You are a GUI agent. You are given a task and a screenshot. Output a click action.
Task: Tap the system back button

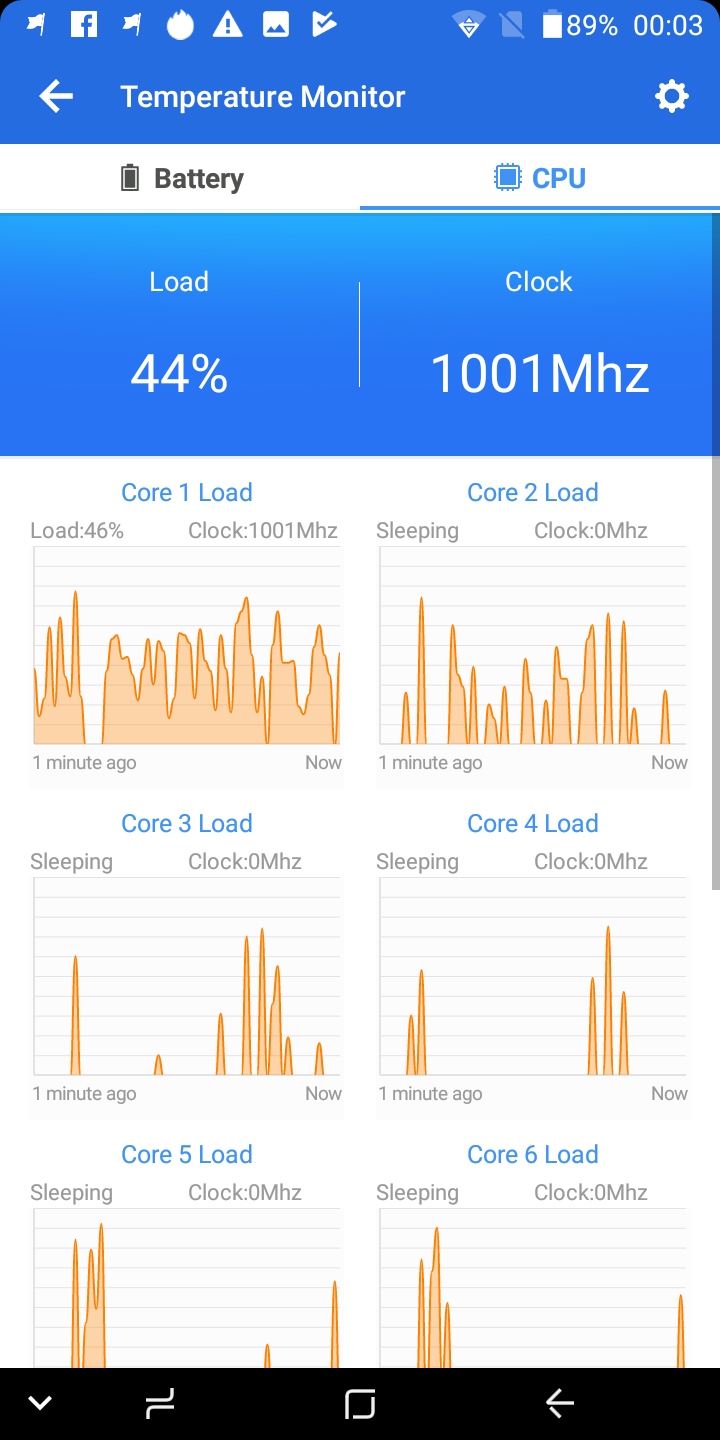[560, 1404]
